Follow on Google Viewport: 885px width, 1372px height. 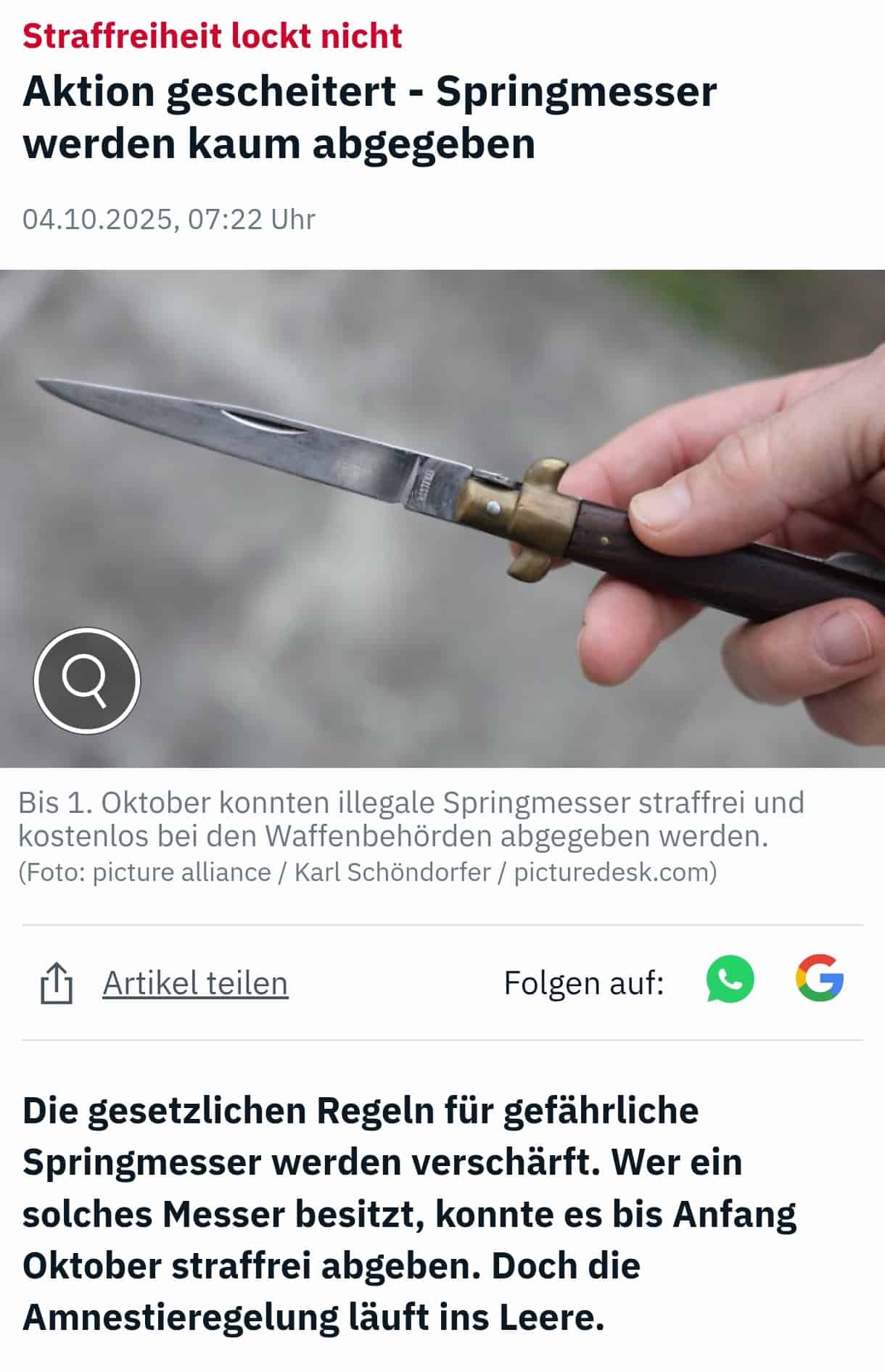tap(820, 978)
